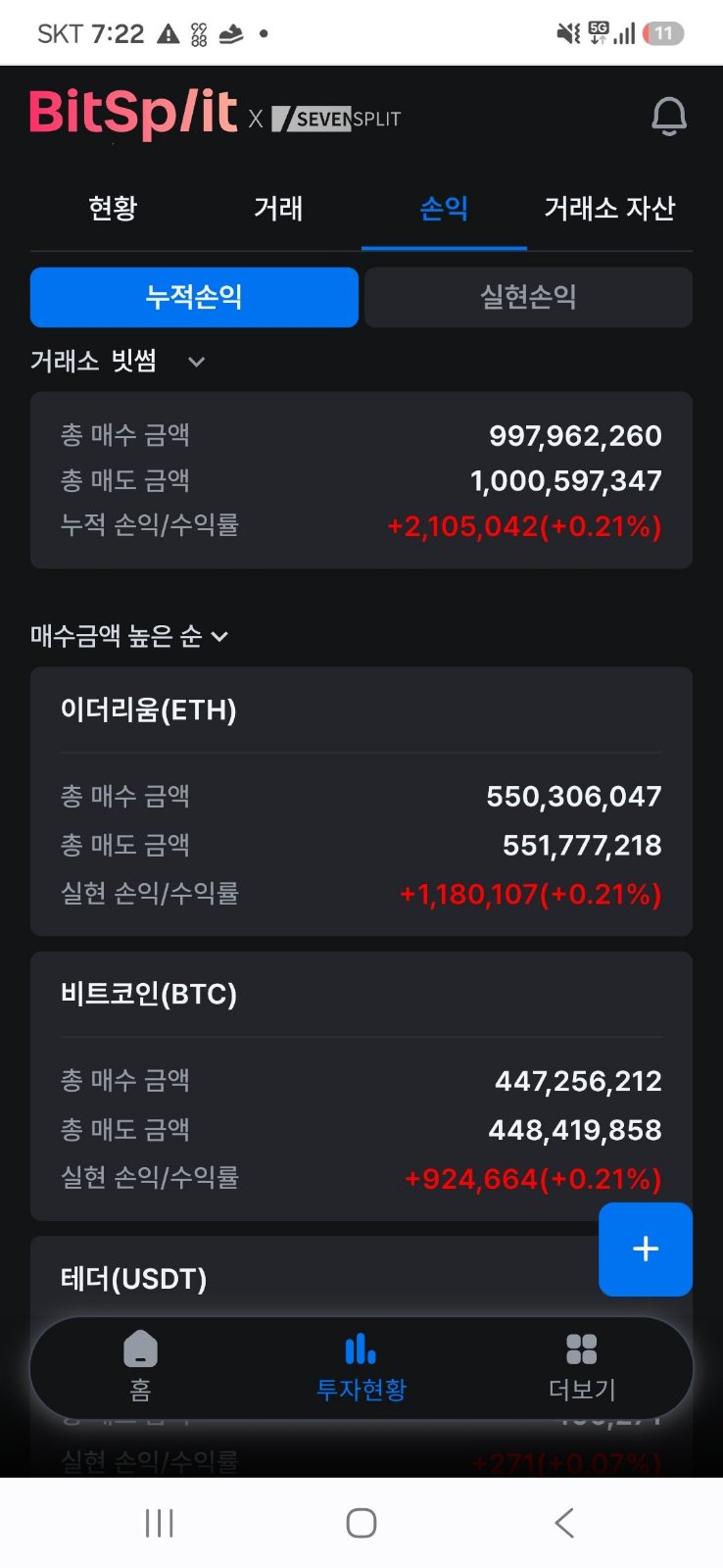Open the 매수금액 높은 순 sort dropdown

coord(129,636)
